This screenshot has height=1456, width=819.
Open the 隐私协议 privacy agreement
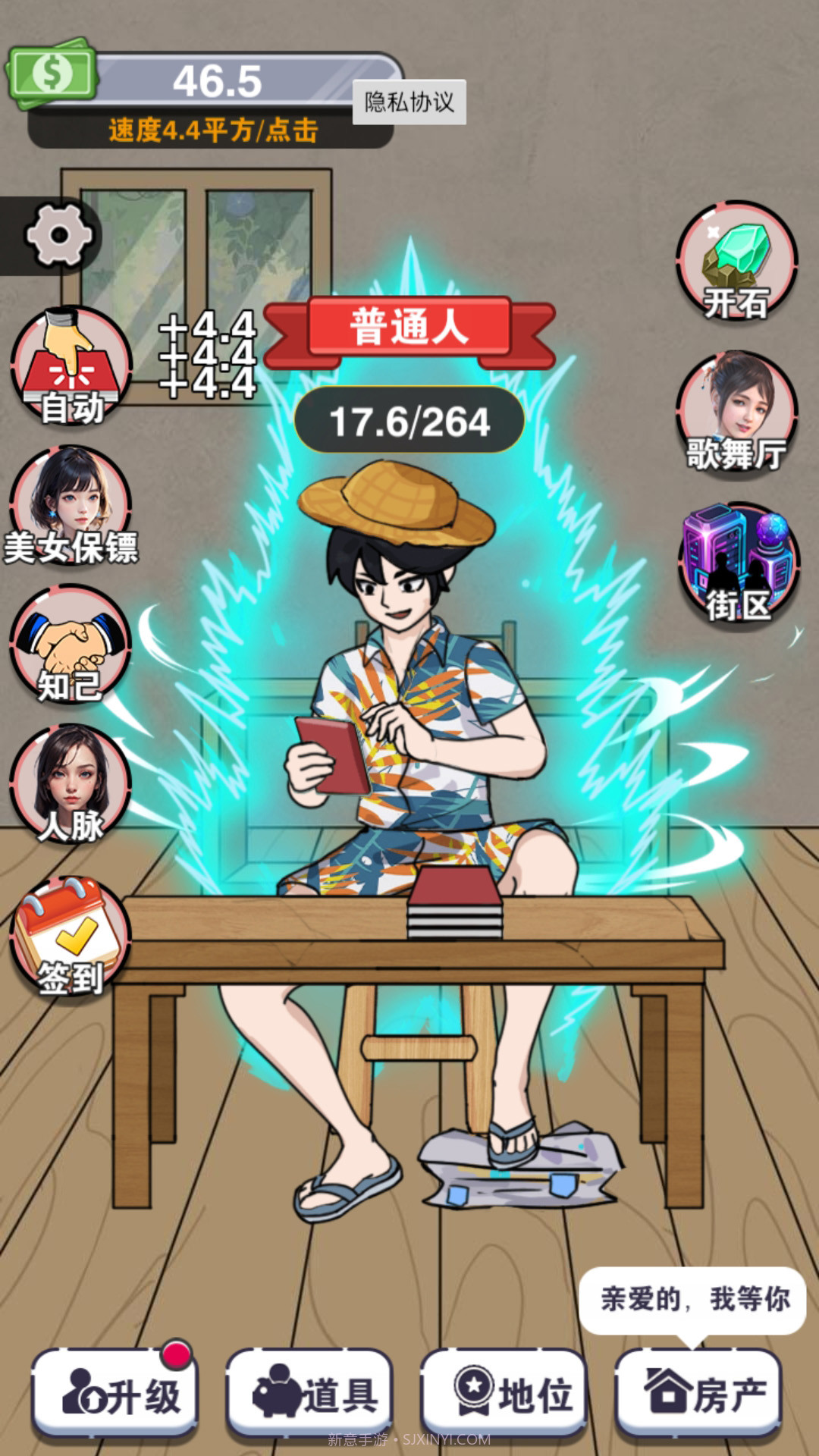click(x=409, y=102)
